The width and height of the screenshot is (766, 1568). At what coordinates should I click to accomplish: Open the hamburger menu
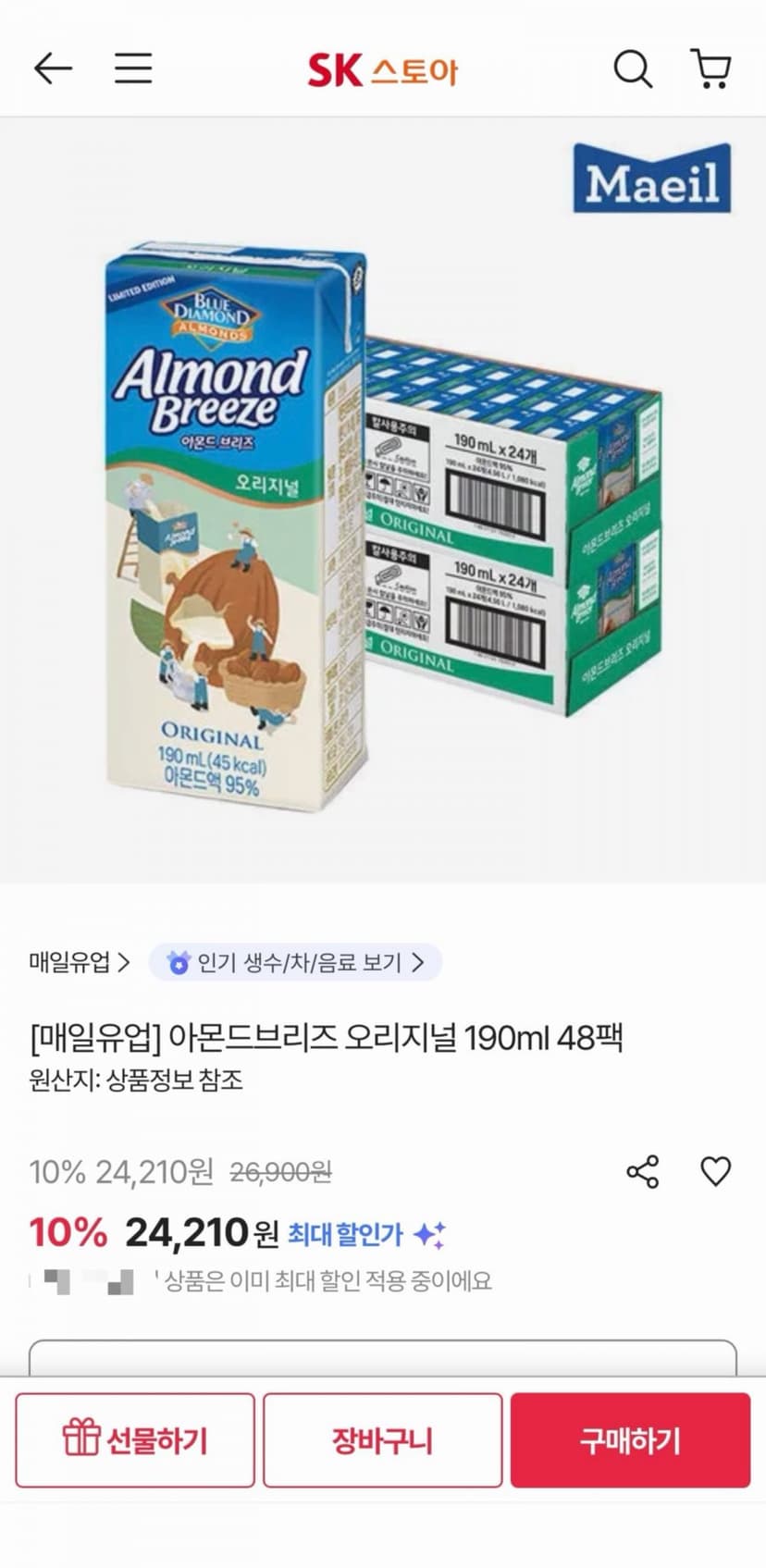point(133,68)
